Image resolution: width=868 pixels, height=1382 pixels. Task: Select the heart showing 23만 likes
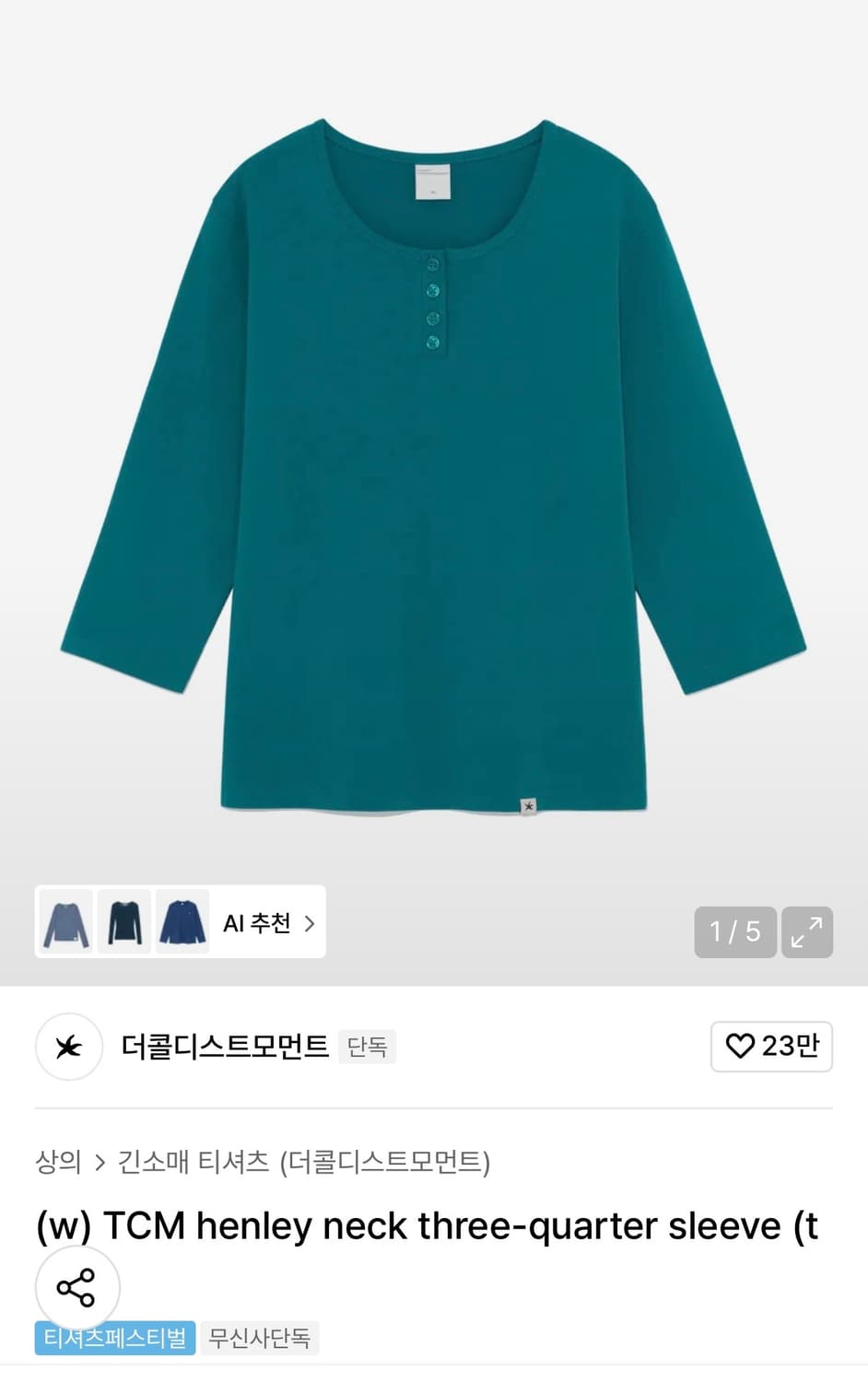(771, 1047)
